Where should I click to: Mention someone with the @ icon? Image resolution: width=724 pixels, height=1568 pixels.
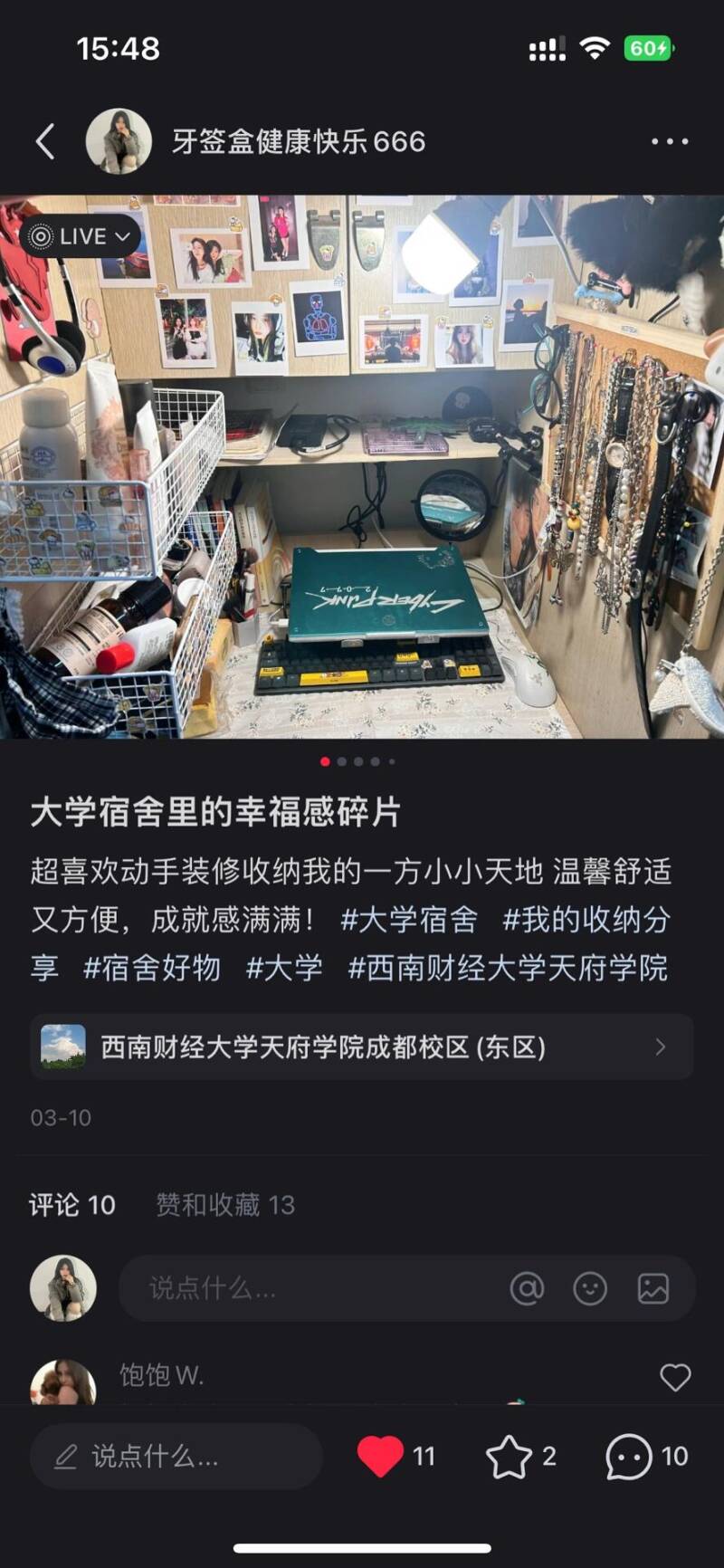click(527, 1288)
